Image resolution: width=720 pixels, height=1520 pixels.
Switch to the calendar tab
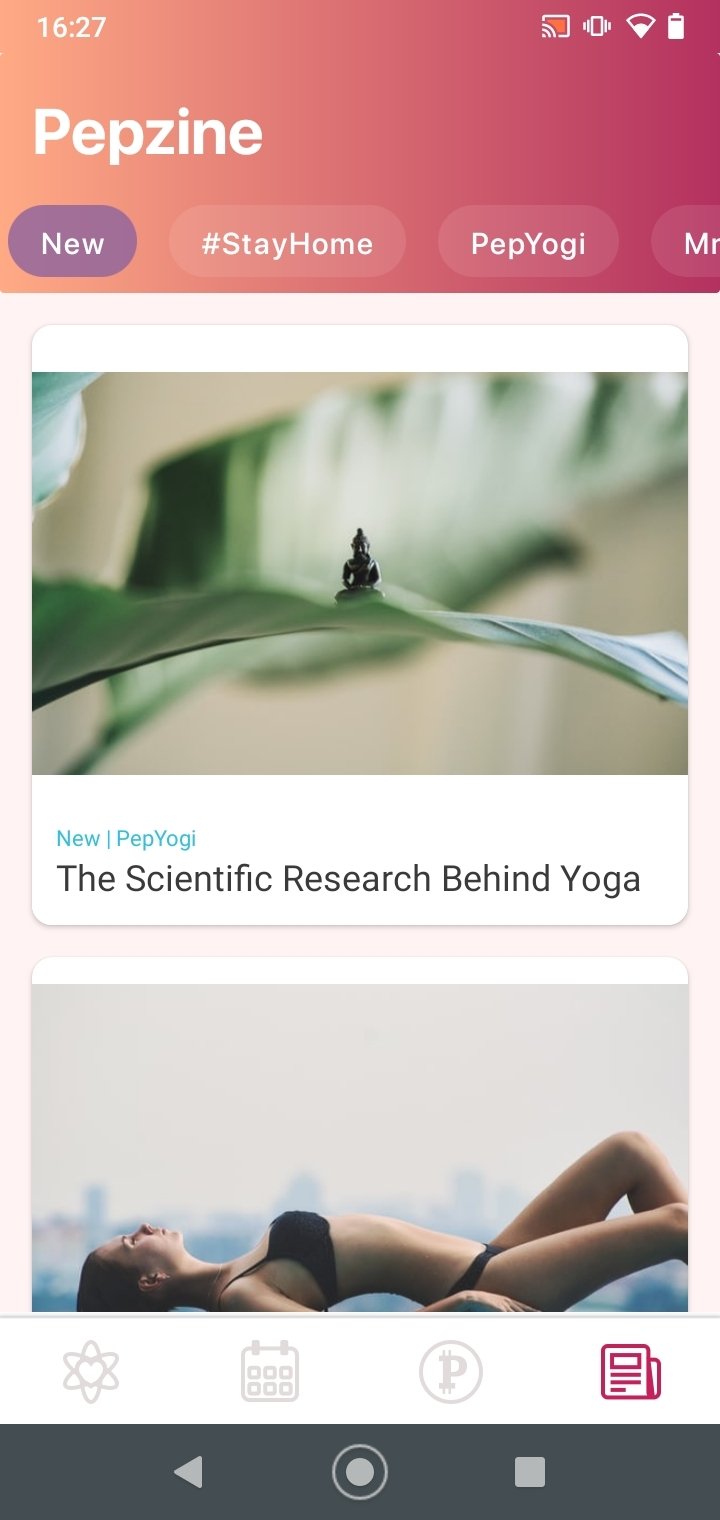click(270, 1372)
